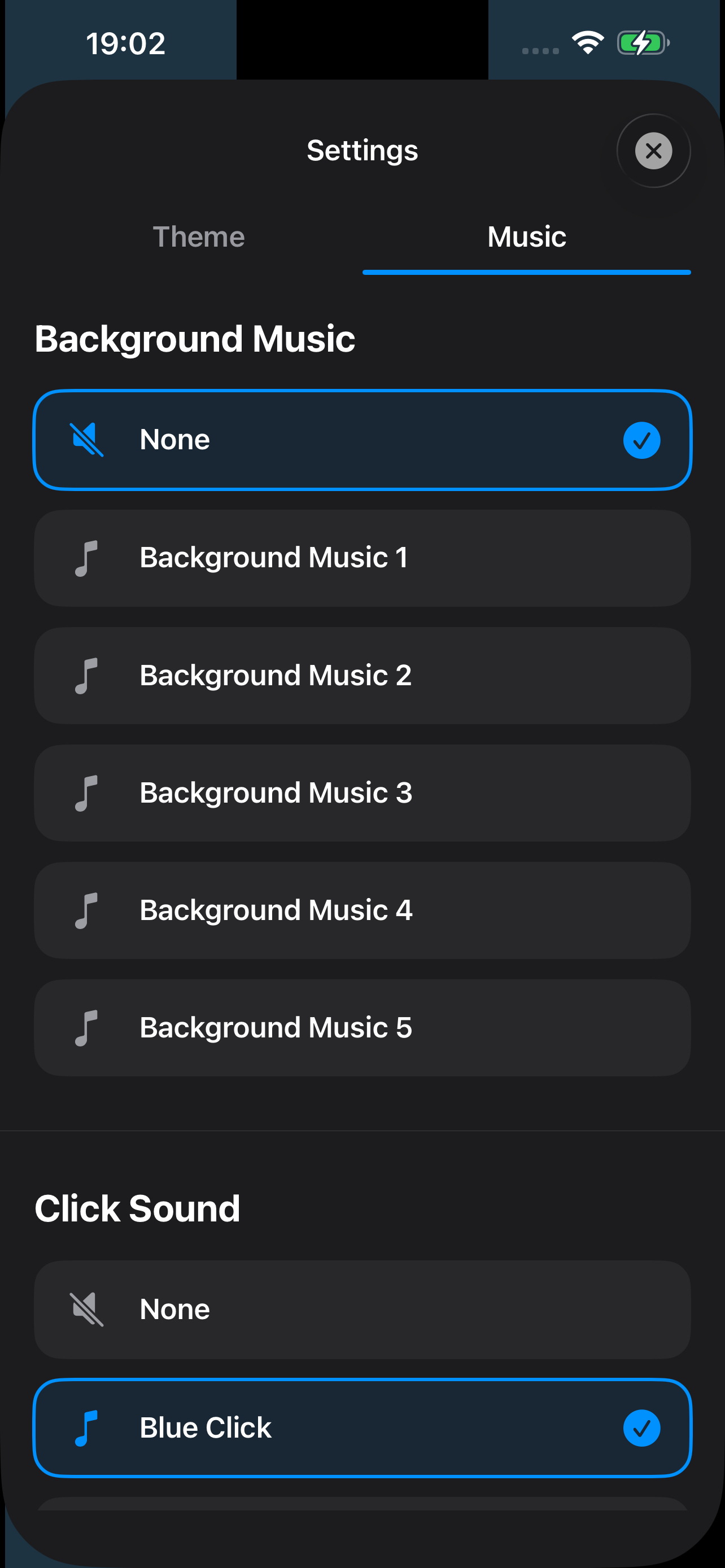
Task: Choose Background Music 2
Action: 362,675
